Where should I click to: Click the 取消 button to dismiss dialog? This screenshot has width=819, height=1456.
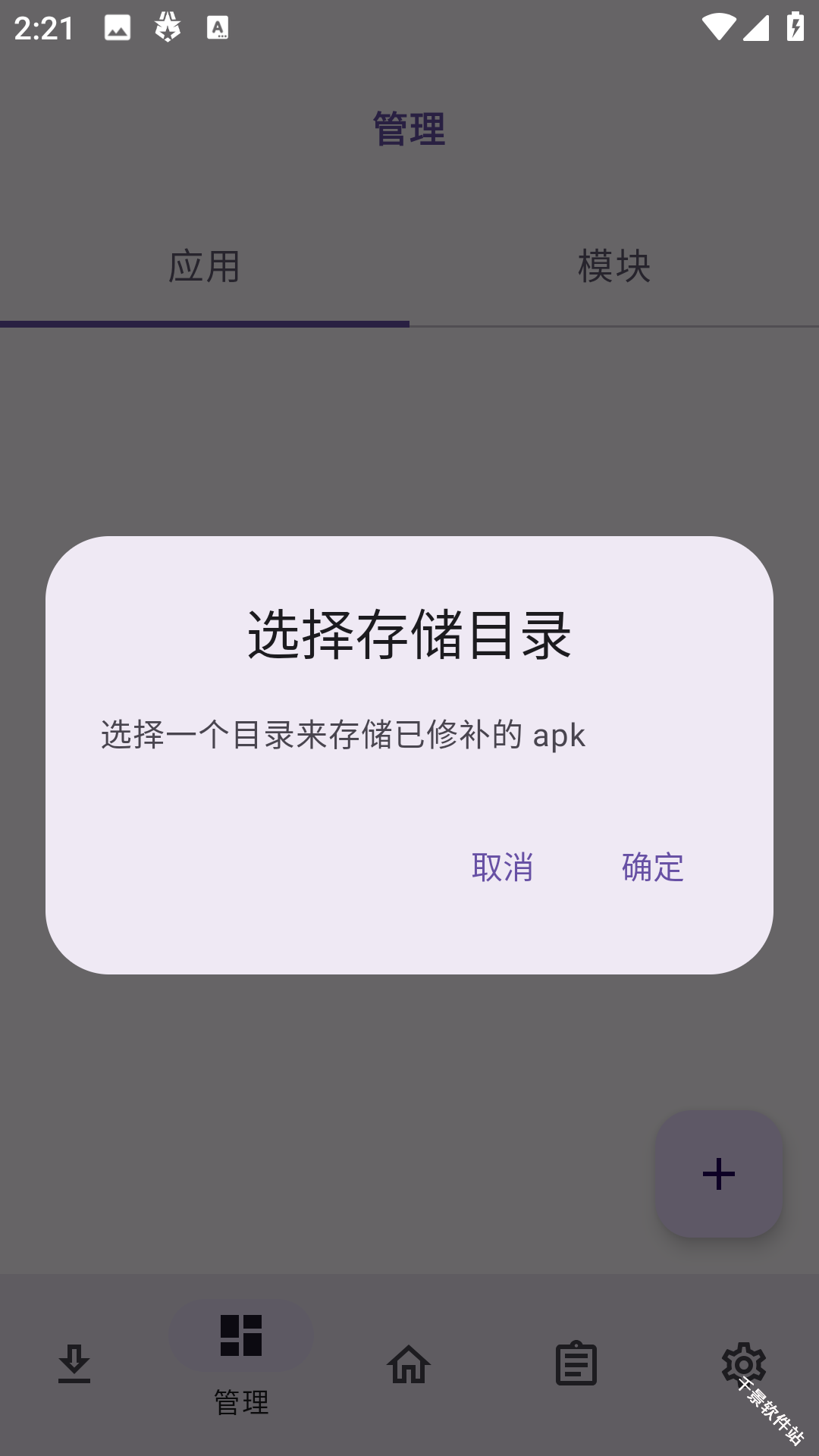[504, 869]
